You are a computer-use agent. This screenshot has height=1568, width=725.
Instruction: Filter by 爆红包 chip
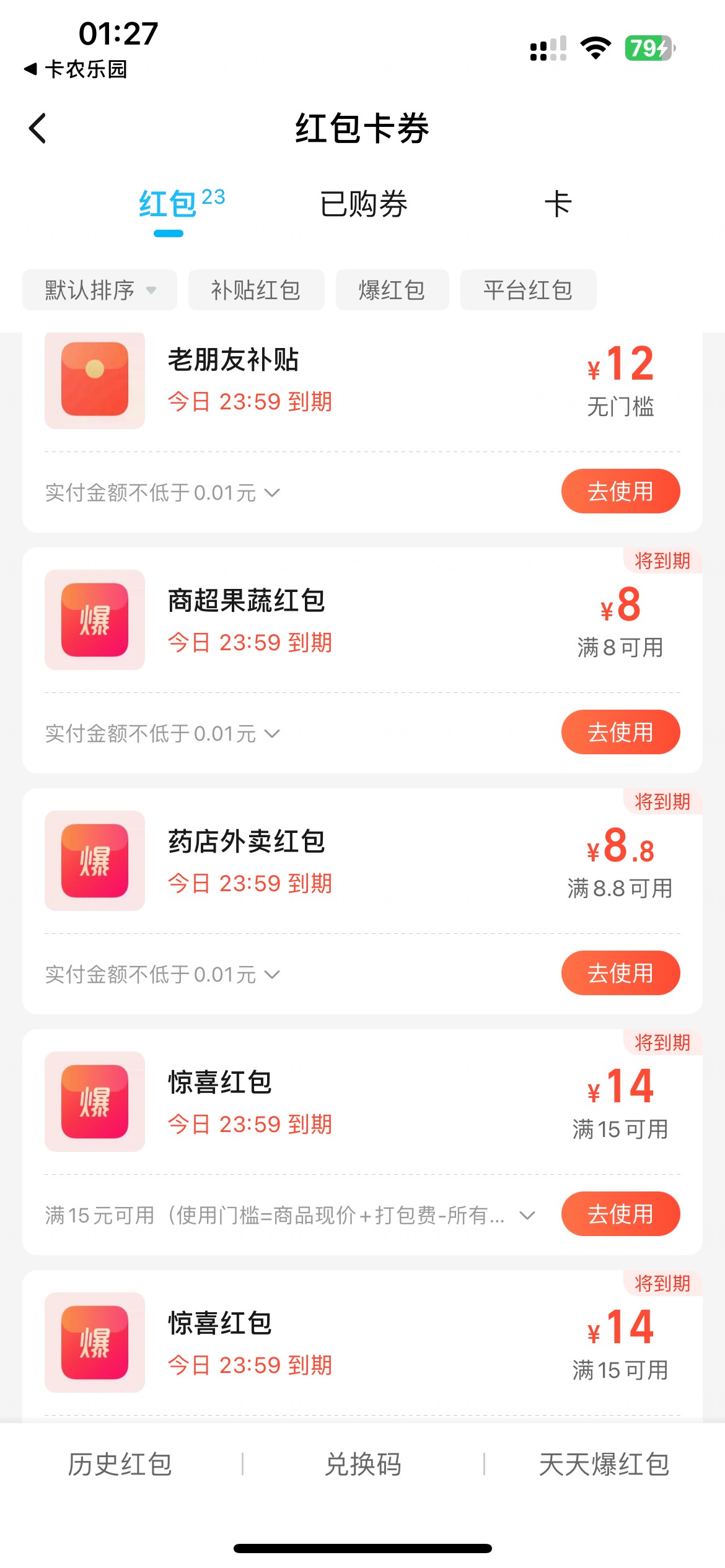(x=392, y=290)
